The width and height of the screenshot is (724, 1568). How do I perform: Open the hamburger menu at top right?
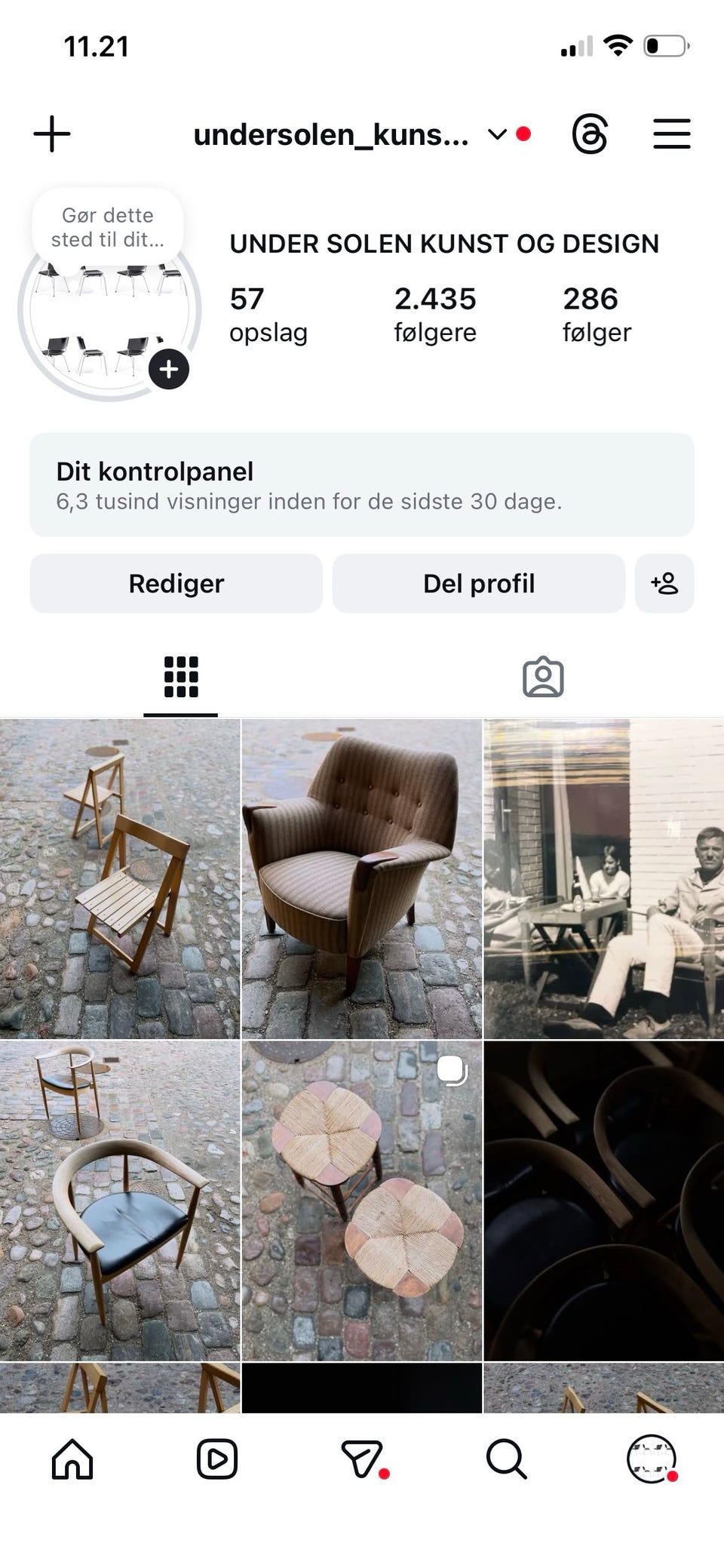(x=670, y=134)
